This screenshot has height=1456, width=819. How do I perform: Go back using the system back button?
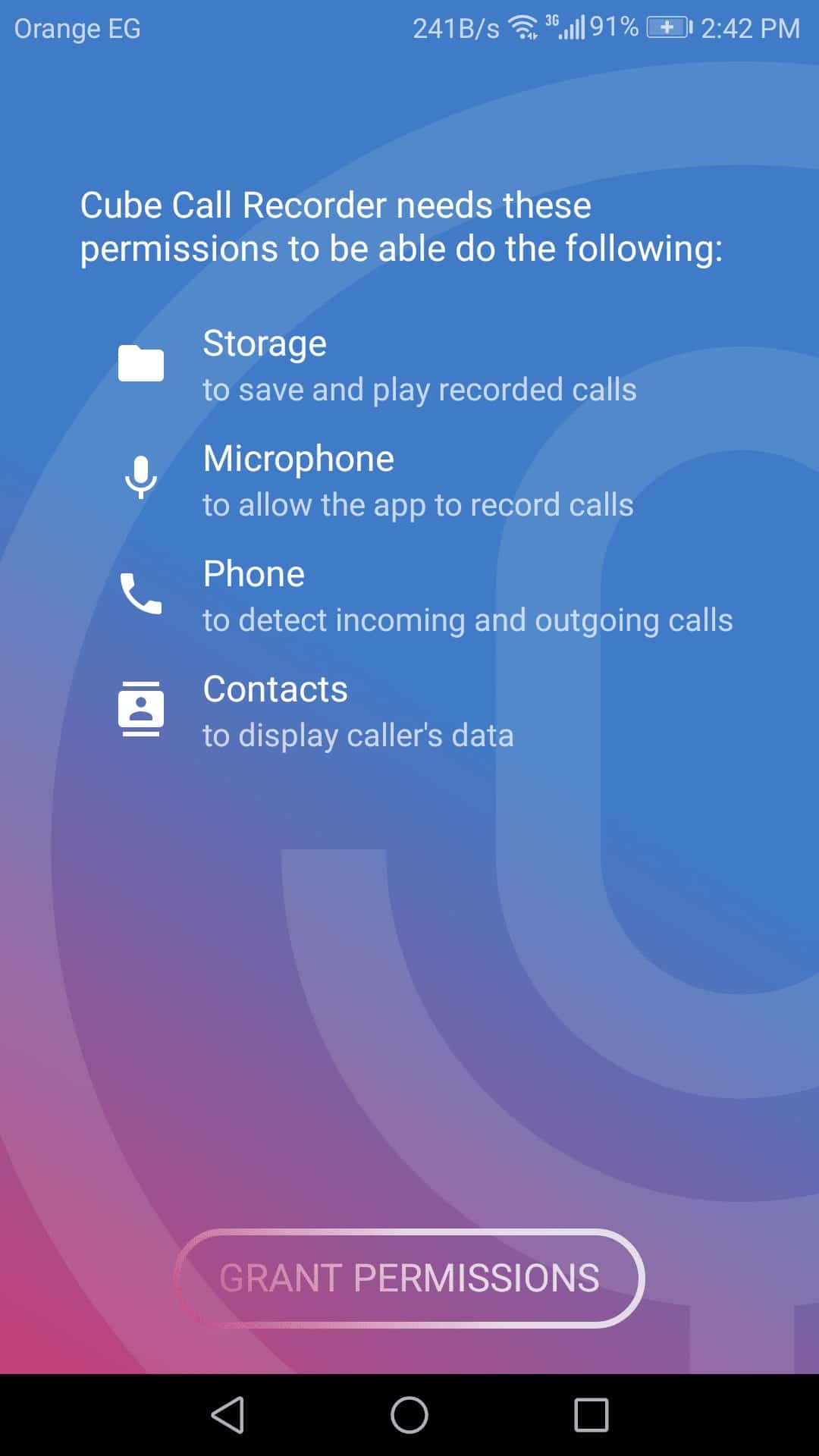227,1415
